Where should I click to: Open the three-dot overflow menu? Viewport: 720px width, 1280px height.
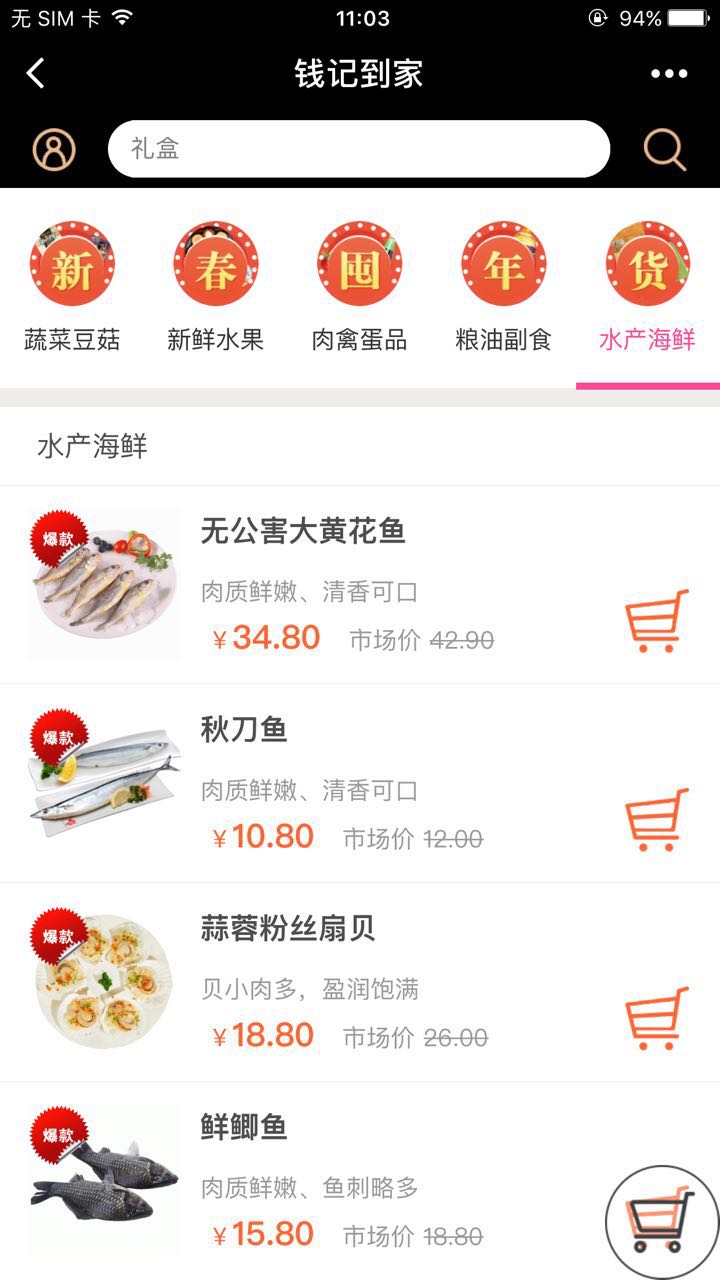tap(669, 73)
